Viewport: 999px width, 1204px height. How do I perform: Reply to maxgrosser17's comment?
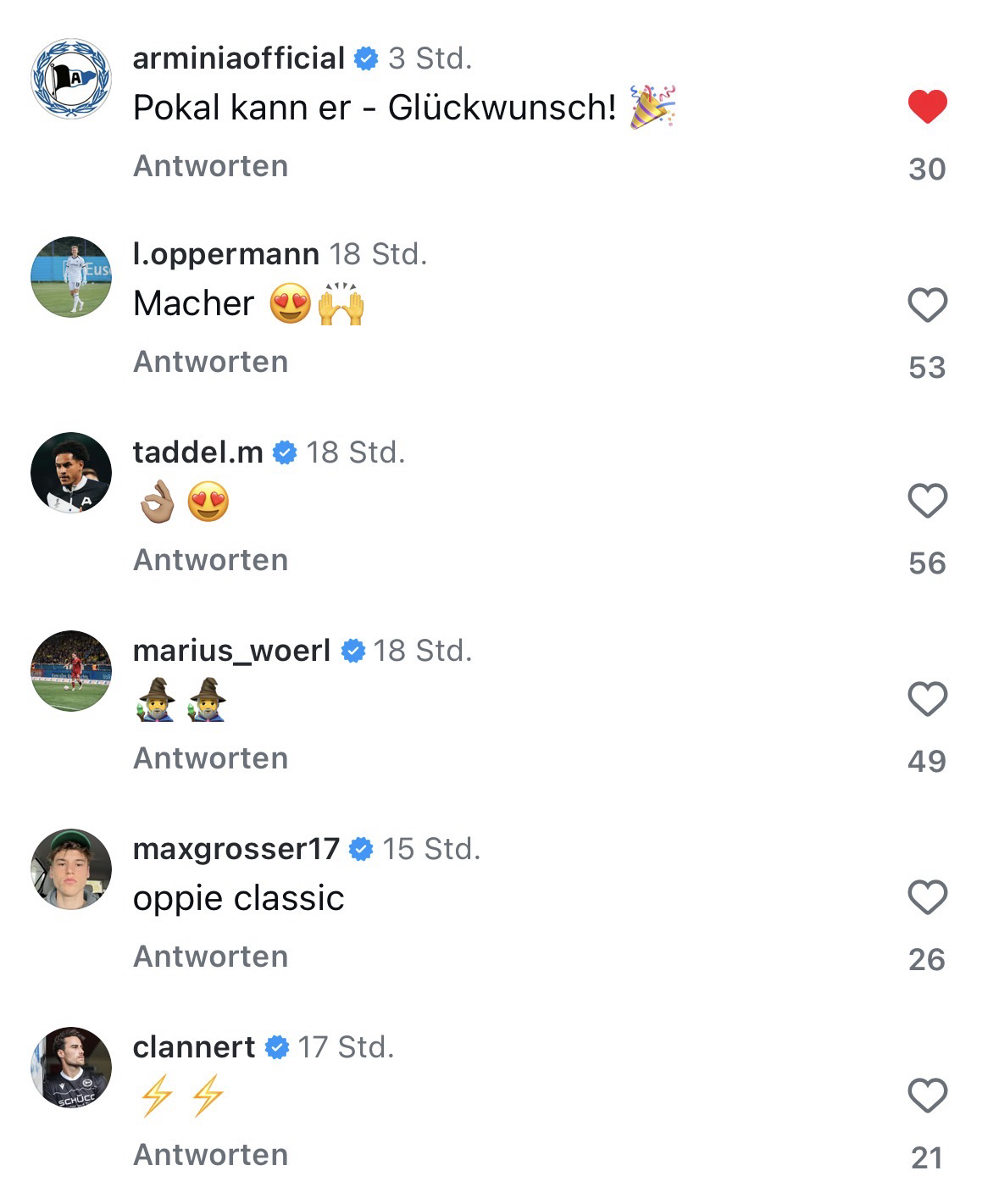click(x=211, y=957)
